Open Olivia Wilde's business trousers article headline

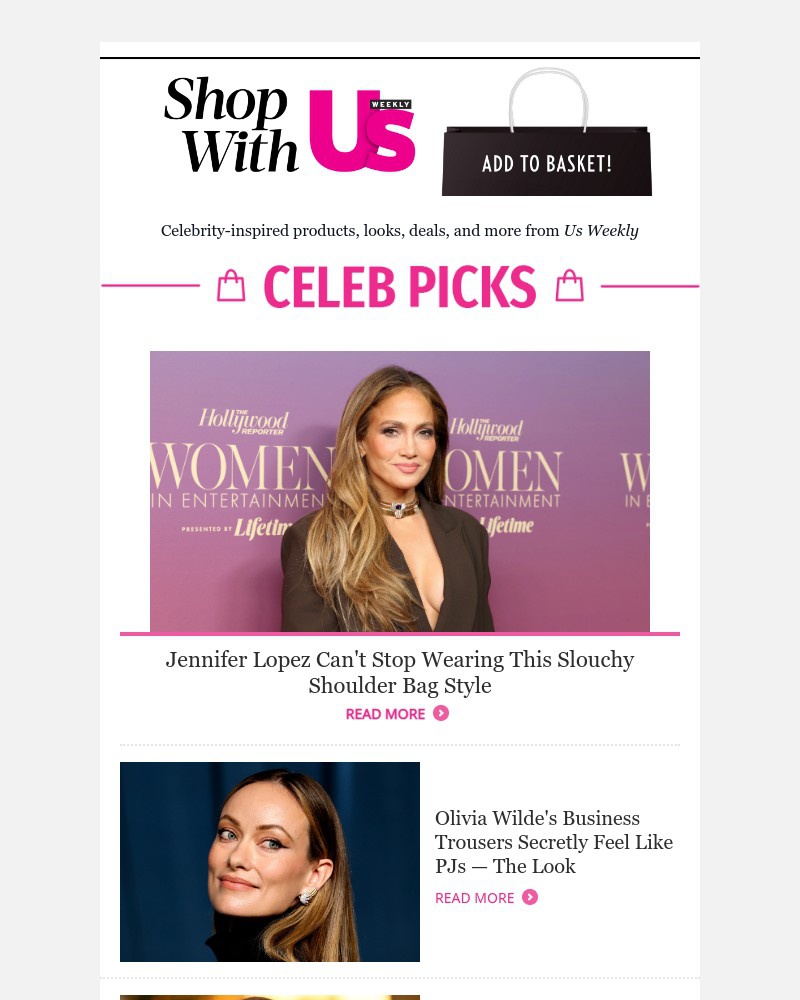click(x=554, y=842)
